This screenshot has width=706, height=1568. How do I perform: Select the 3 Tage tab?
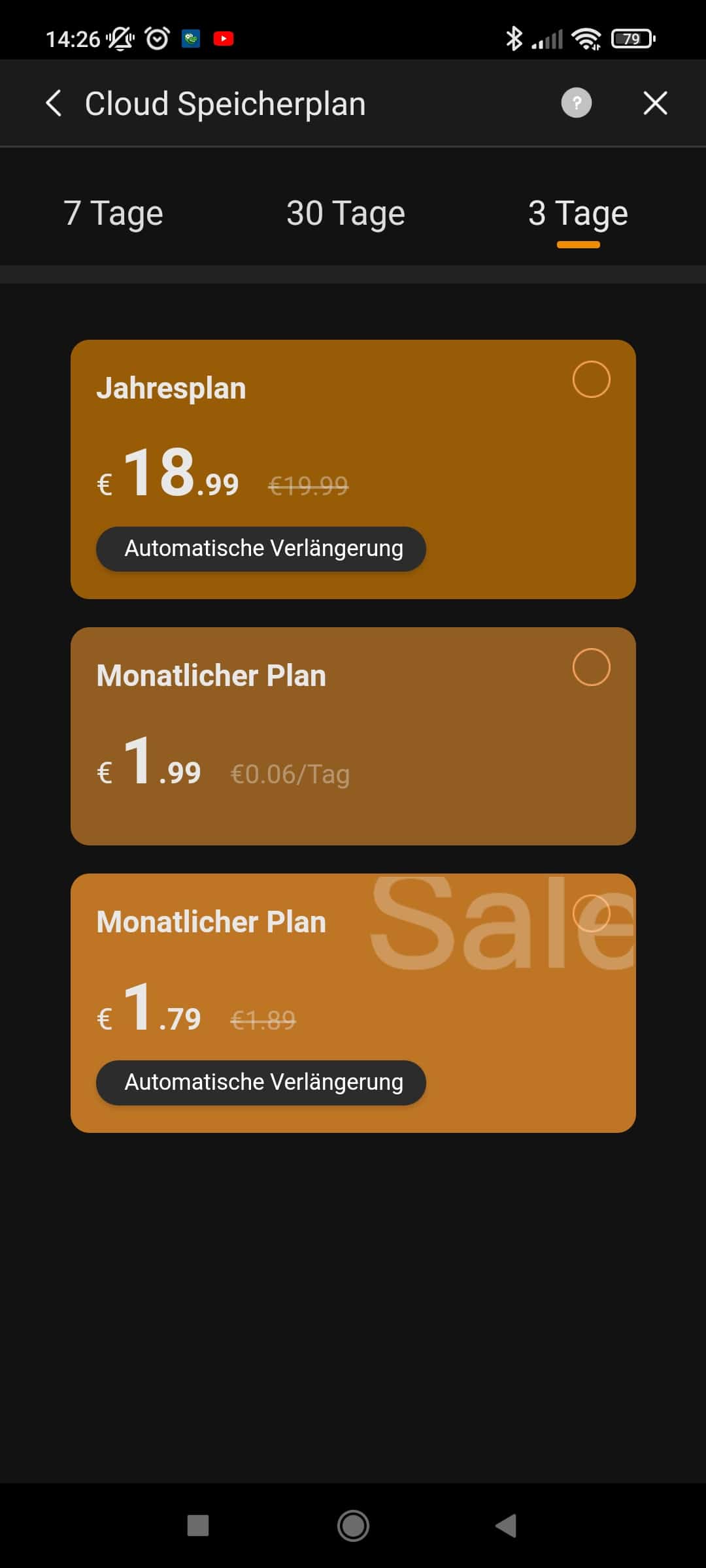pyautogui.click(x=578, y=213)
